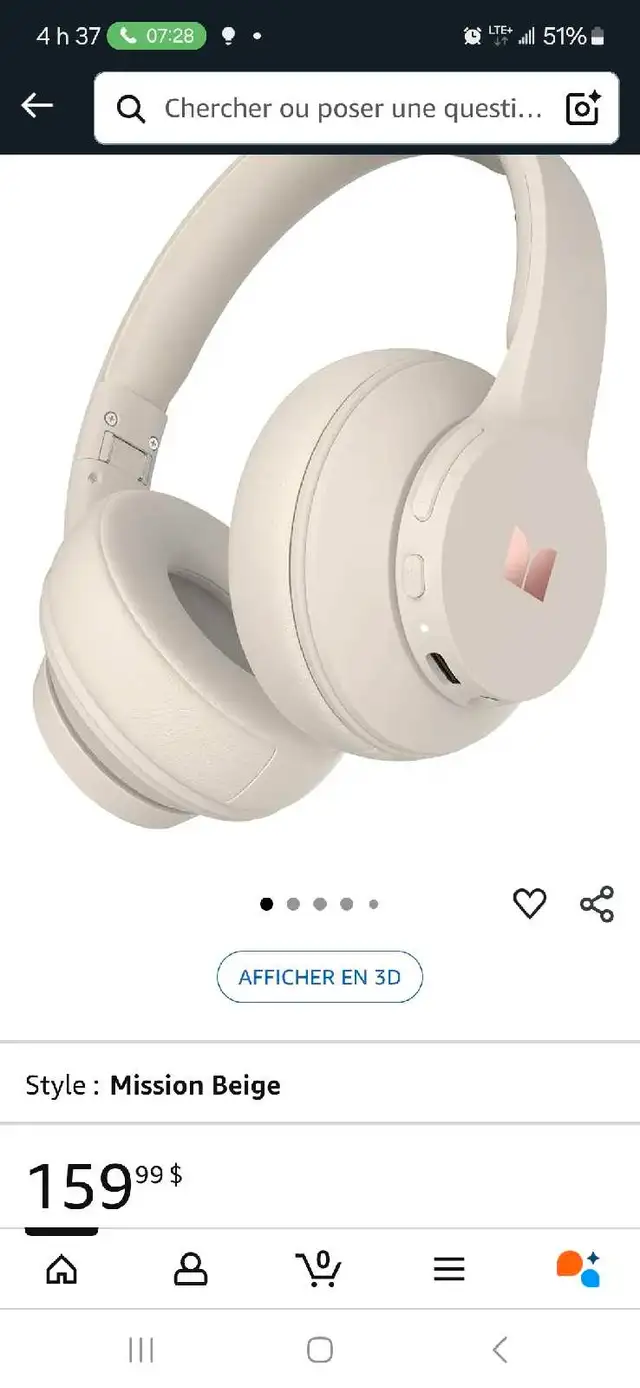Screen dimensions: 640x1388
Task: Return to the ongoing 07:28 call
Action: click(158, 36)
